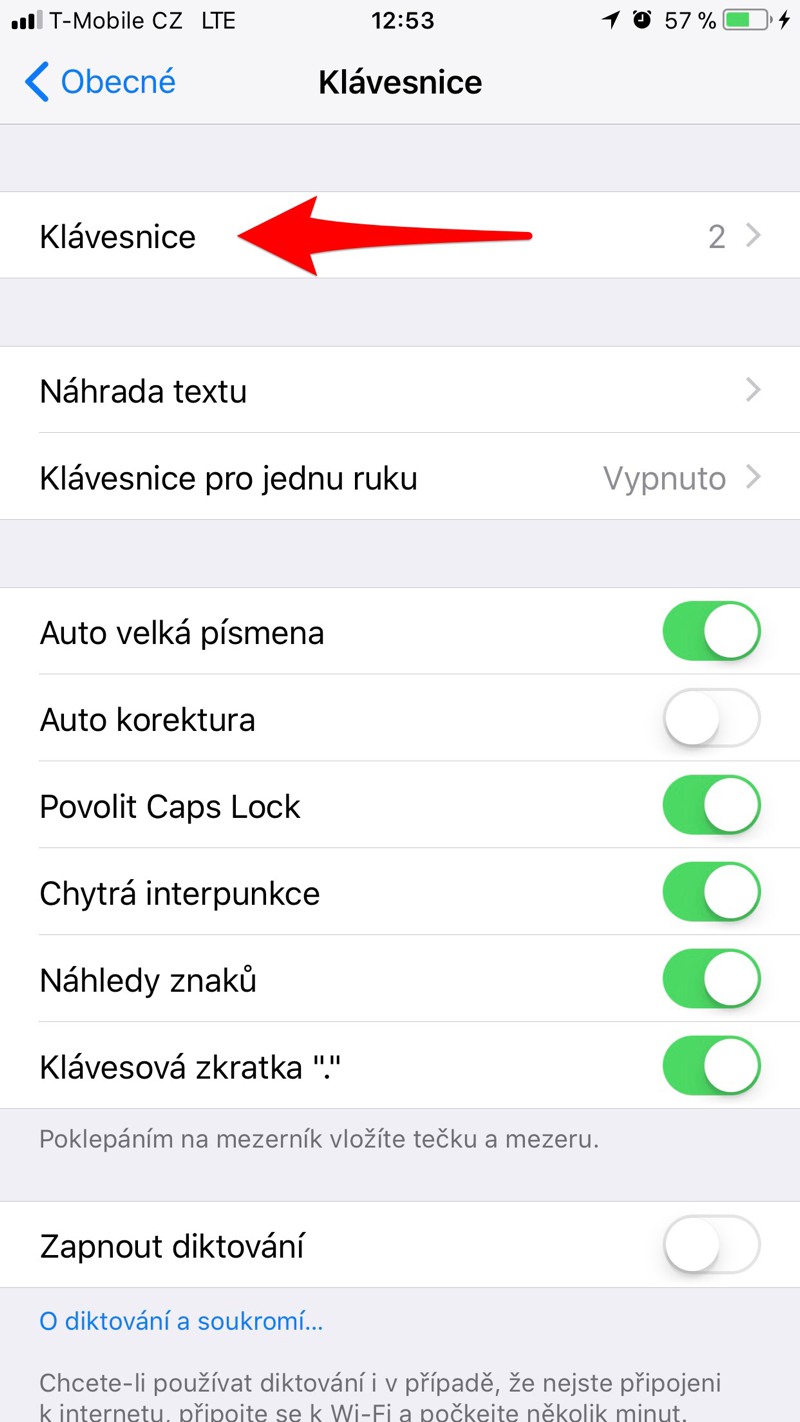The height and width of the screenshot is (1422, 800).
Task: Disable Auto velká písmena switch
Action: pyautogui.click(x=711, y=631)
